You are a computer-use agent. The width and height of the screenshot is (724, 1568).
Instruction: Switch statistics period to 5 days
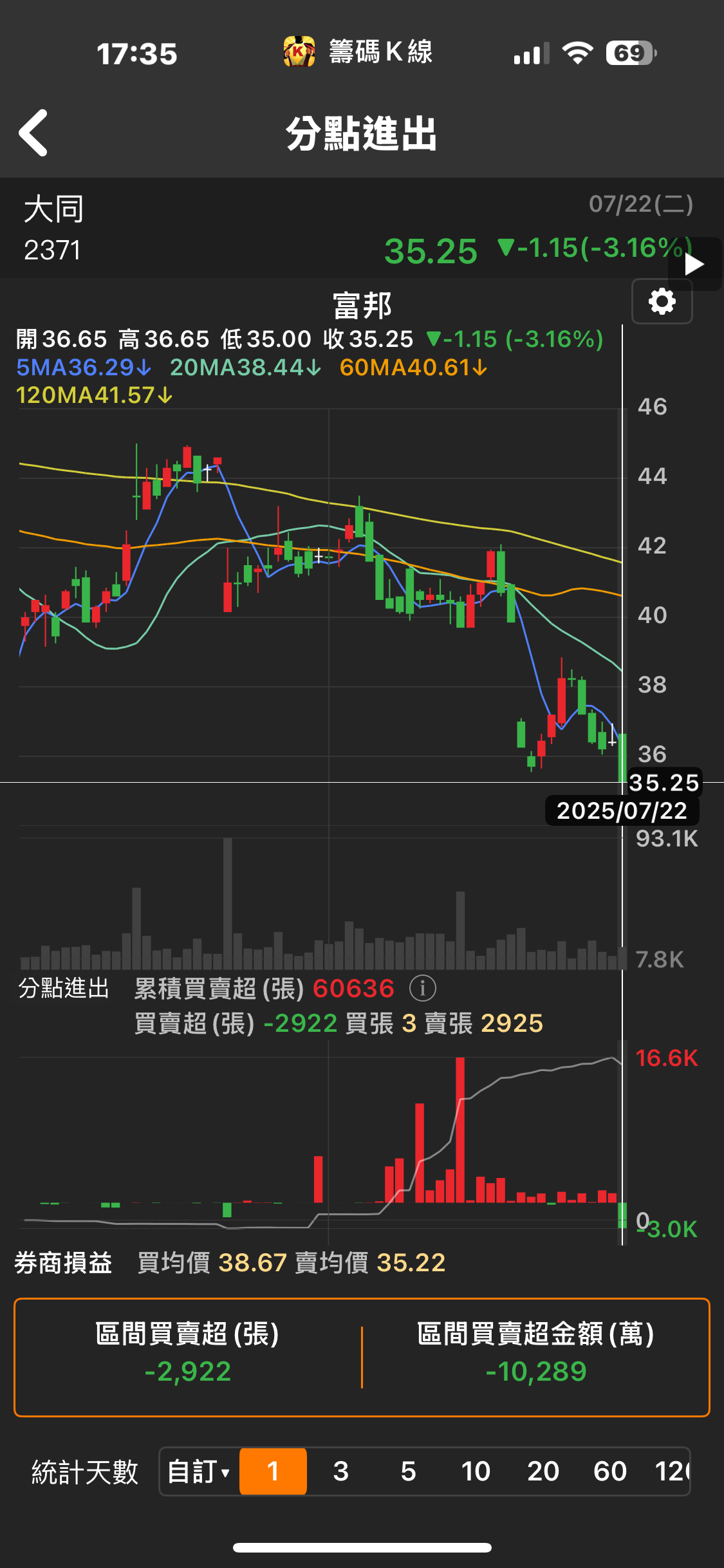pos(408,1471)
